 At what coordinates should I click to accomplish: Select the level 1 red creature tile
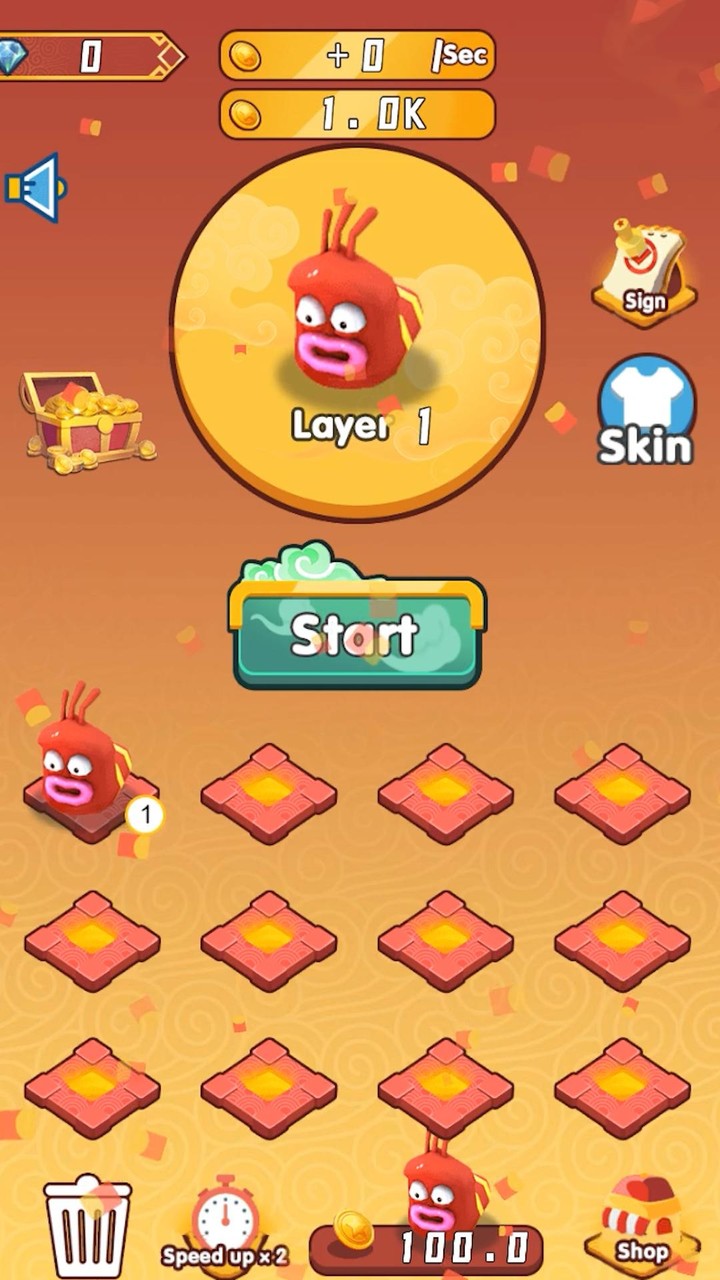coord(90,765)
